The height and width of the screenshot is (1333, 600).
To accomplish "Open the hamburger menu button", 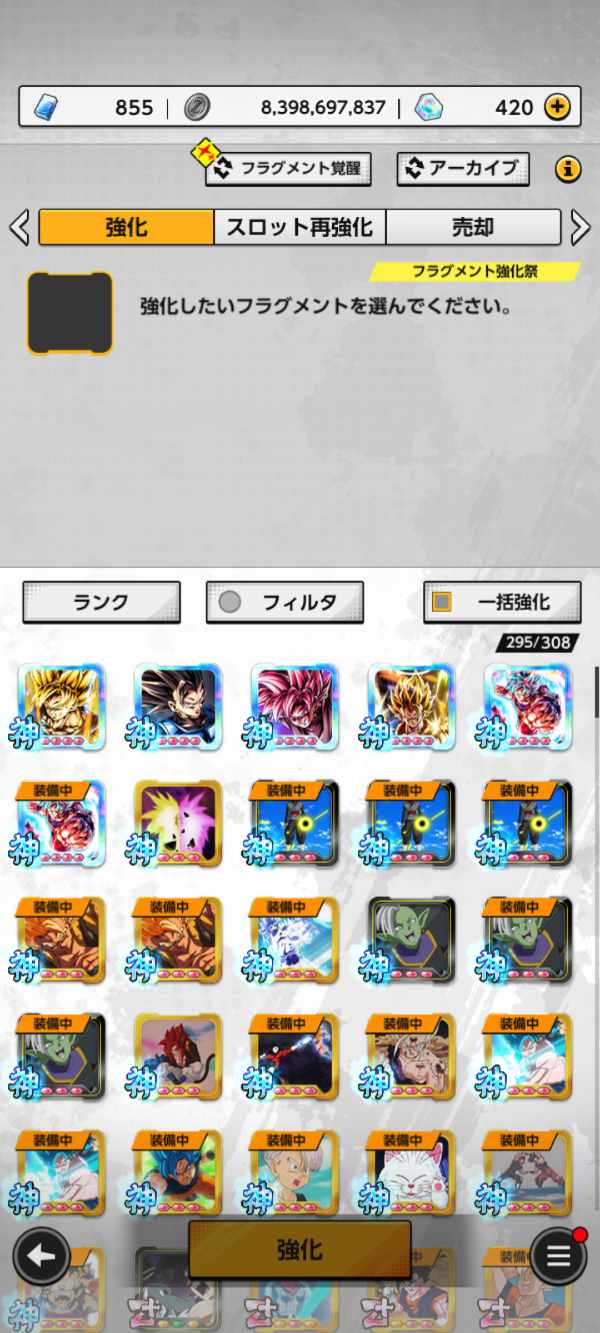I will (x=558, y=1256).
